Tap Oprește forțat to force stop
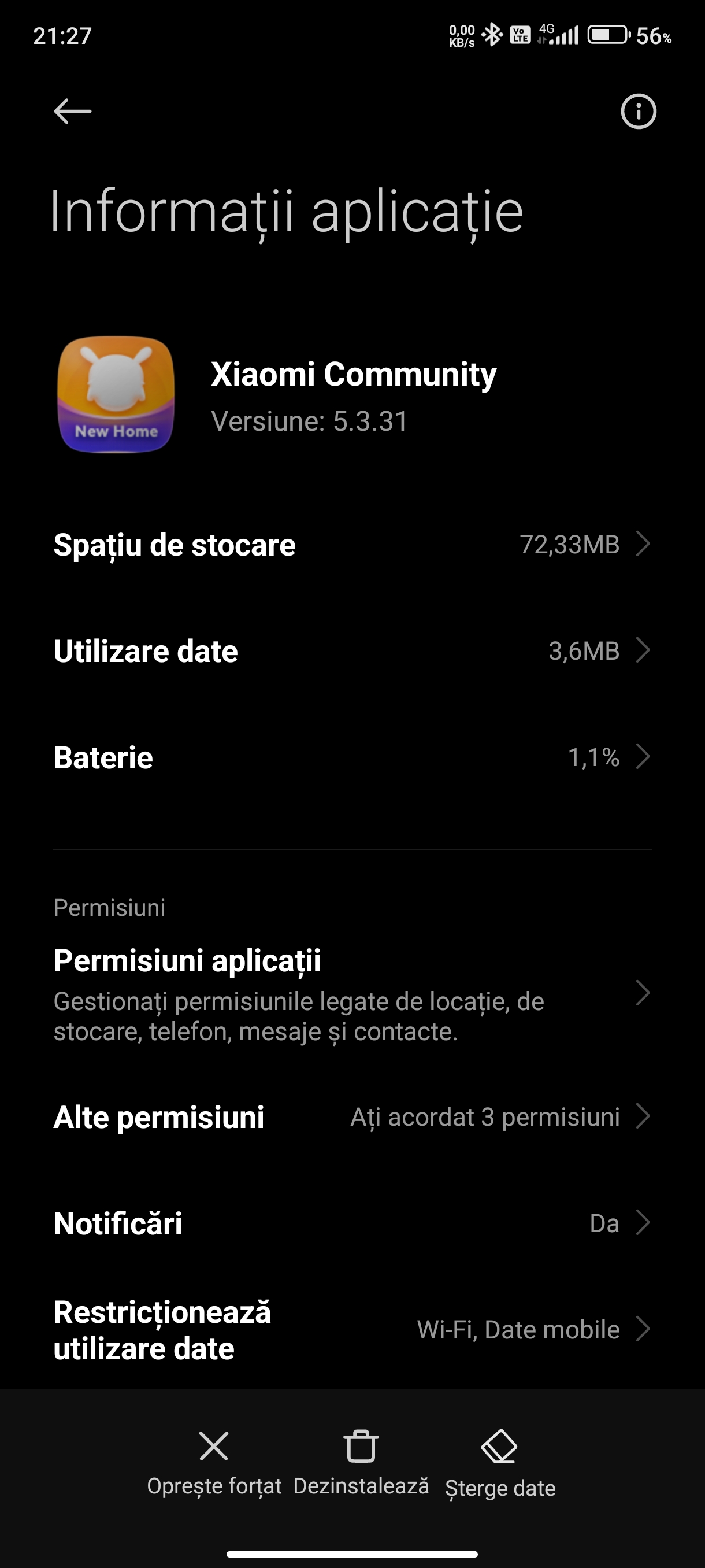705x1568 pixels. point(214,1463)
